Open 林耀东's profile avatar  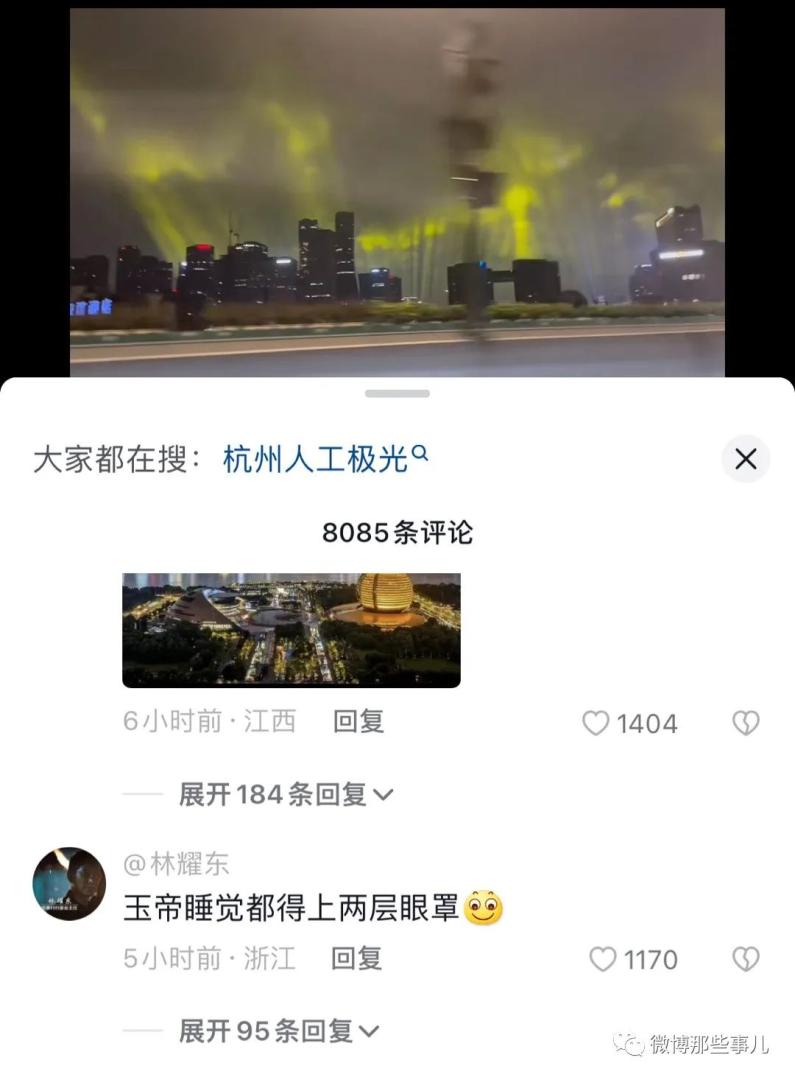pyautogui.click(x=69, y=884)
